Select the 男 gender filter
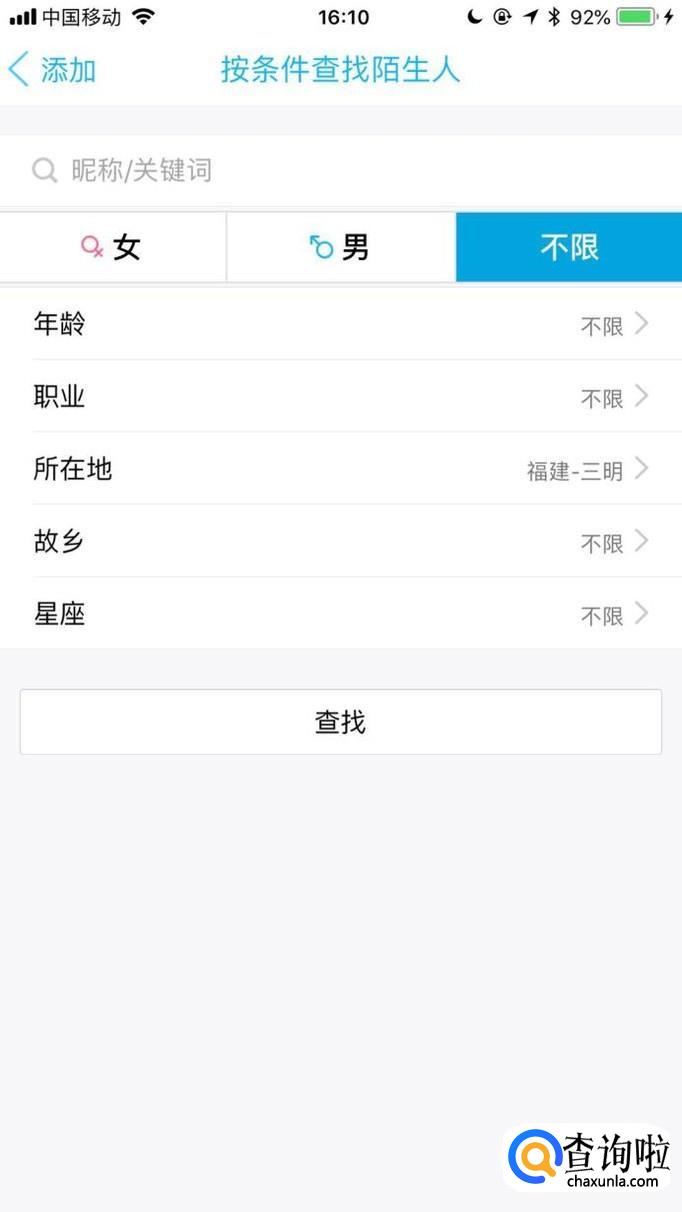 point(341,247)
